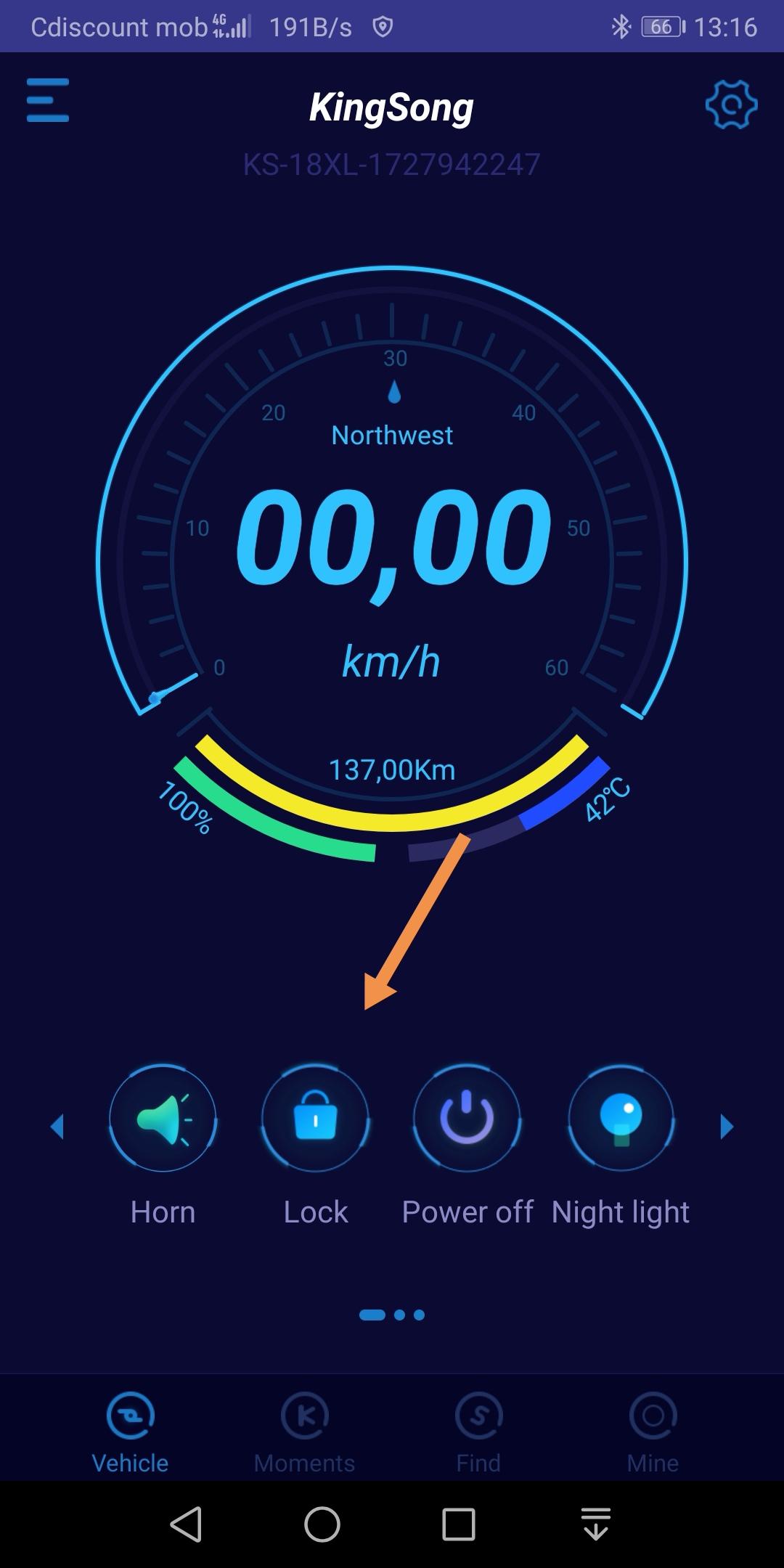Toggle the Night light
784x1568 pixels.
[x=621, y=1118]
